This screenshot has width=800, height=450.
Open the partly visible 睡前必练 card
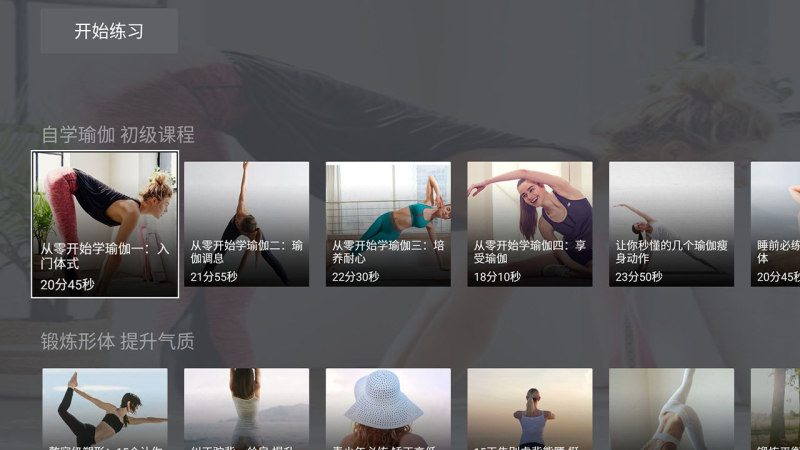click(x=777, y=224)
